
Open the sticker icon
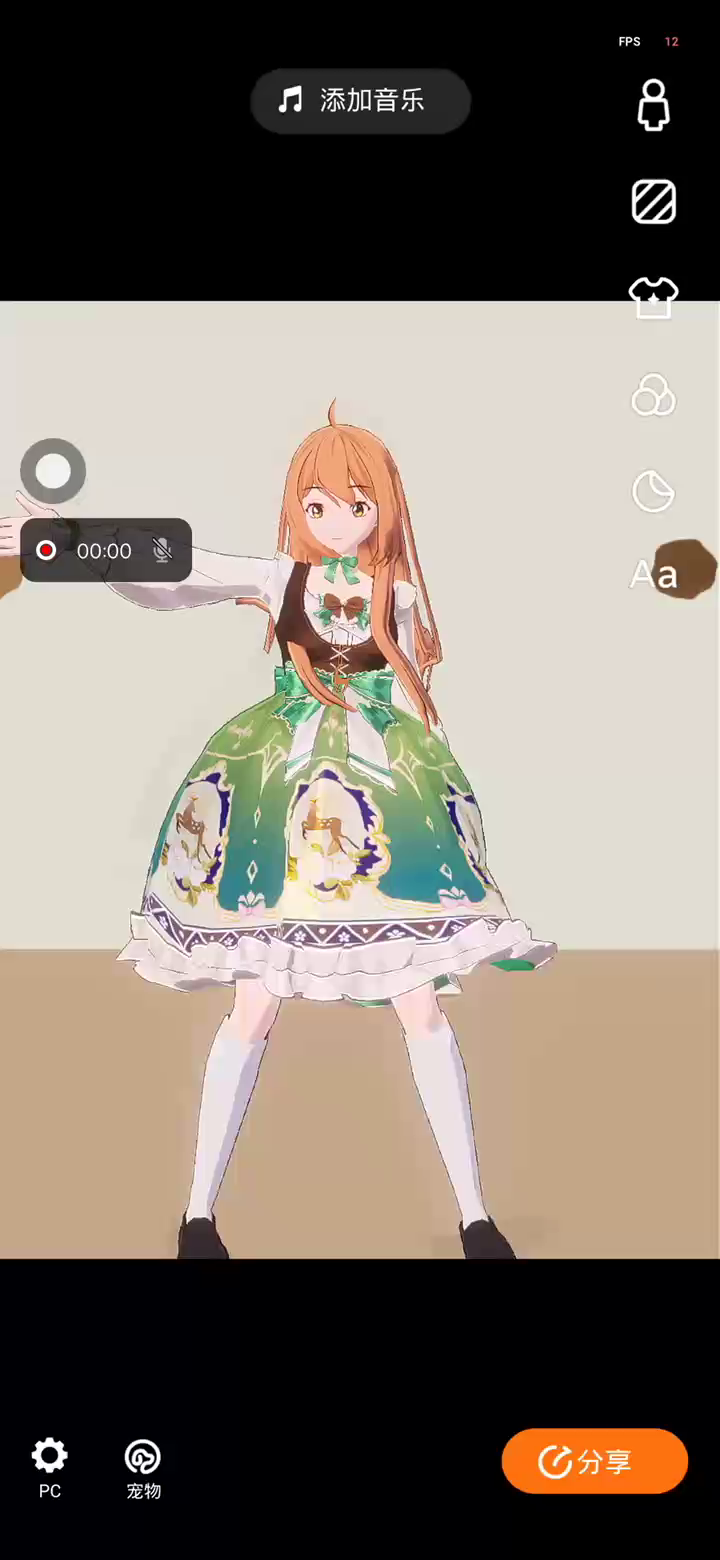click(654, 491)
